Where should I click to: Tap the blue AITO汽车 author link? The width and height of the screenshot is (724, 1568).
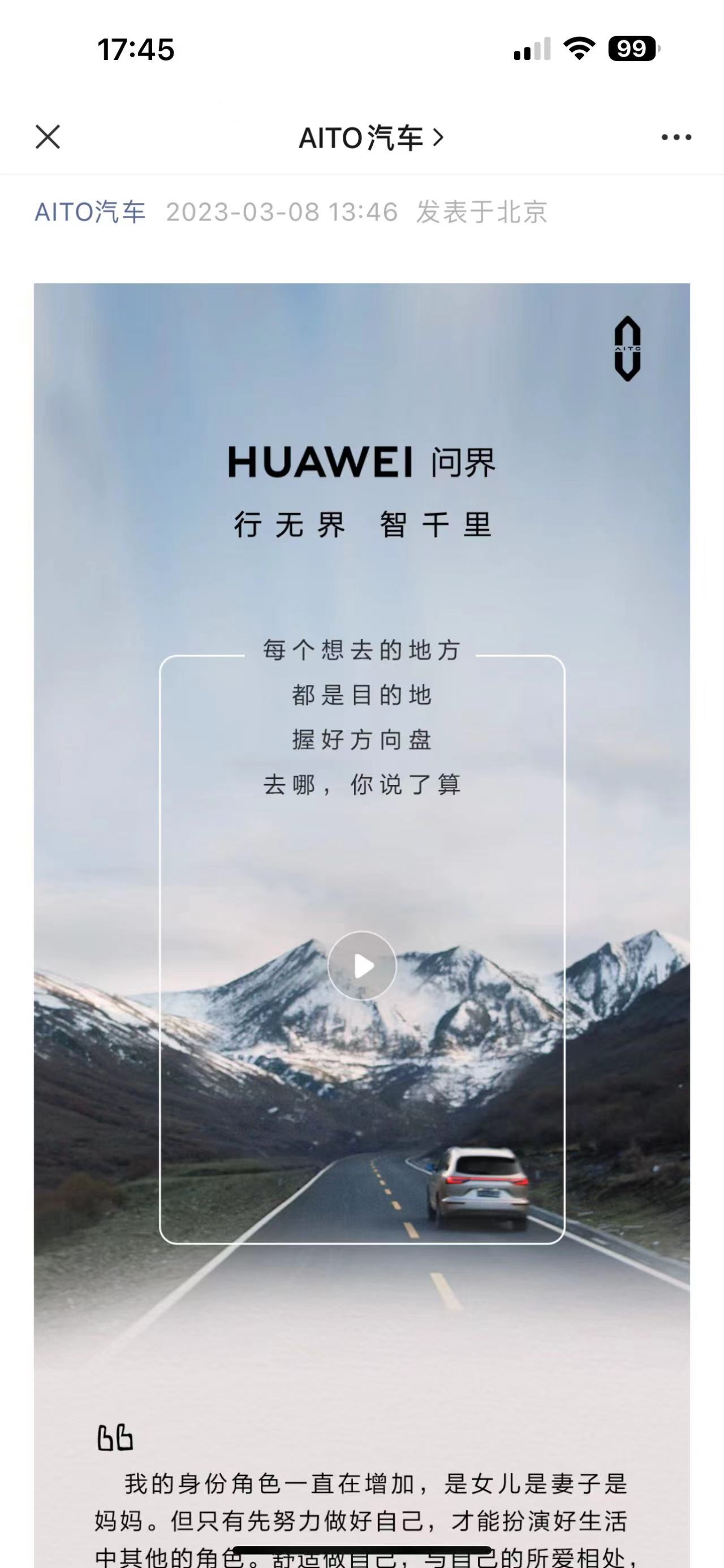90,212
